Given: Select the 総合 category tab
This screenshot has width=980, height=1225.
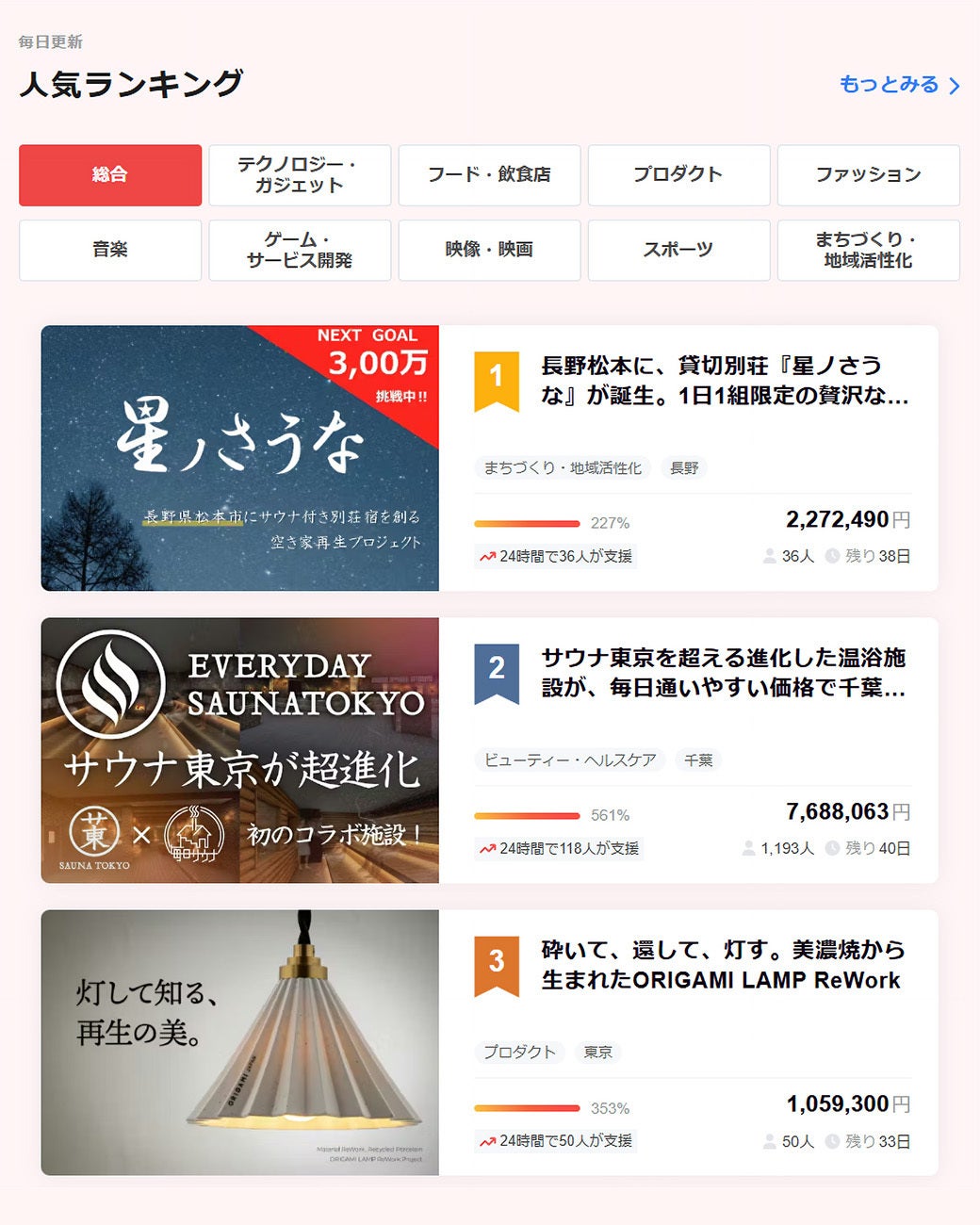Looking at the screenshot, I should 110,175.
